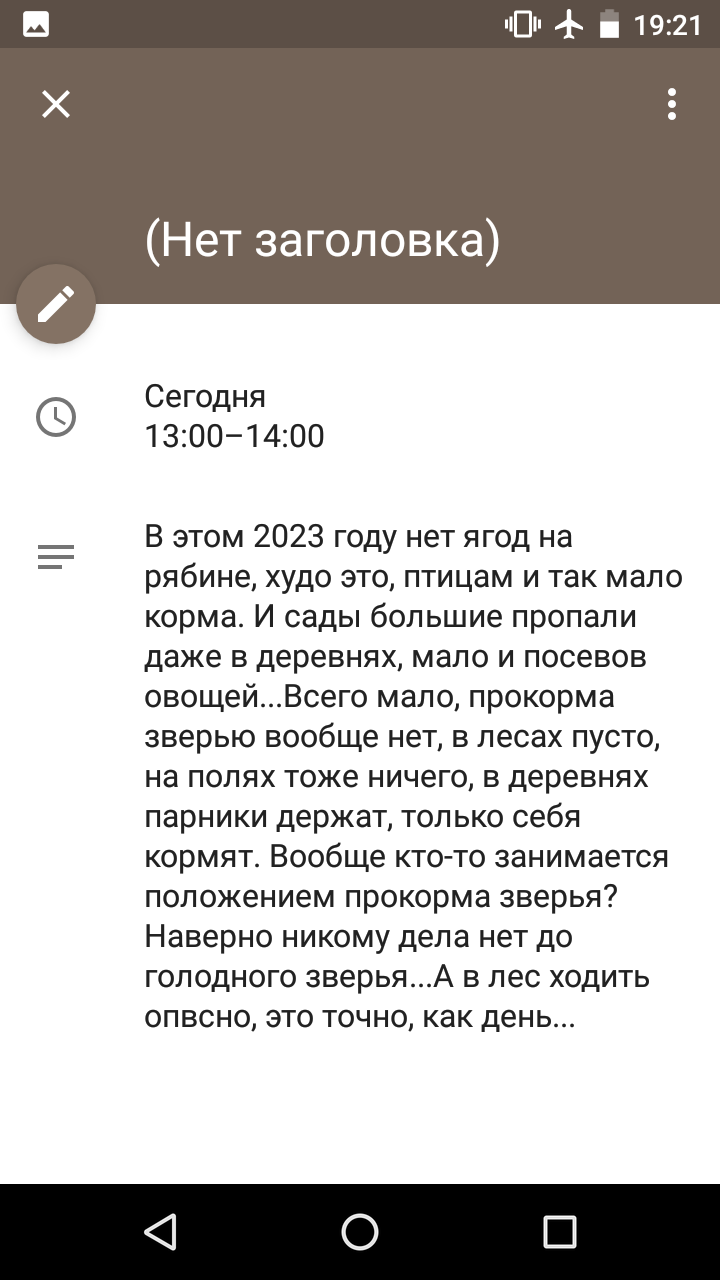Edit this event with the pencil button
The width and height of the screenshot is (720, 1280).
tap(56, 304)
